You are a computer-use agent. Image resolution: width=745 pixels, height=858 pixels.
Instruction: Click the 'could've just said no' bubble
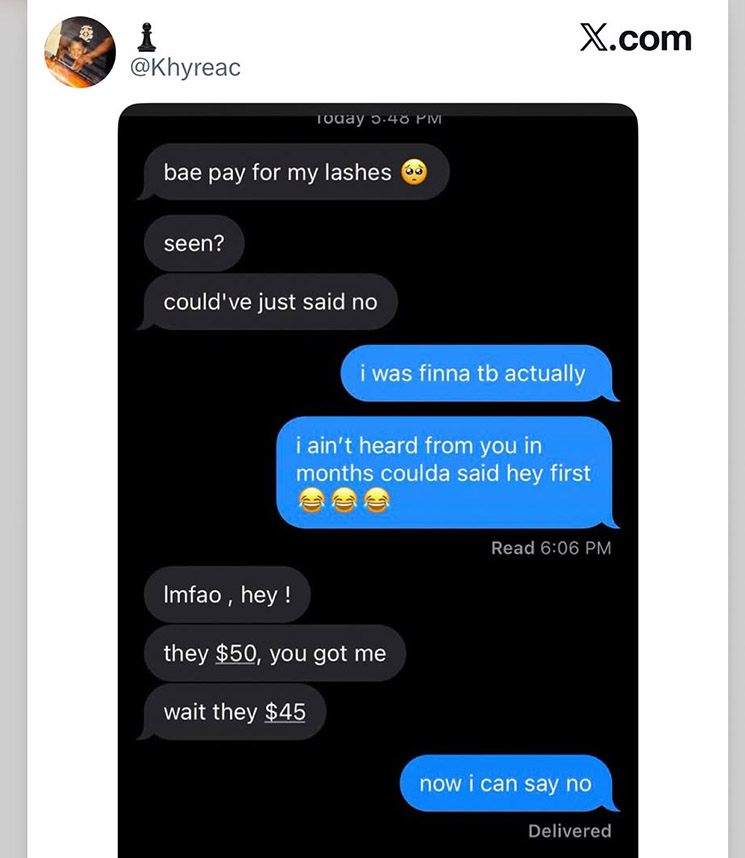point(270,302)
